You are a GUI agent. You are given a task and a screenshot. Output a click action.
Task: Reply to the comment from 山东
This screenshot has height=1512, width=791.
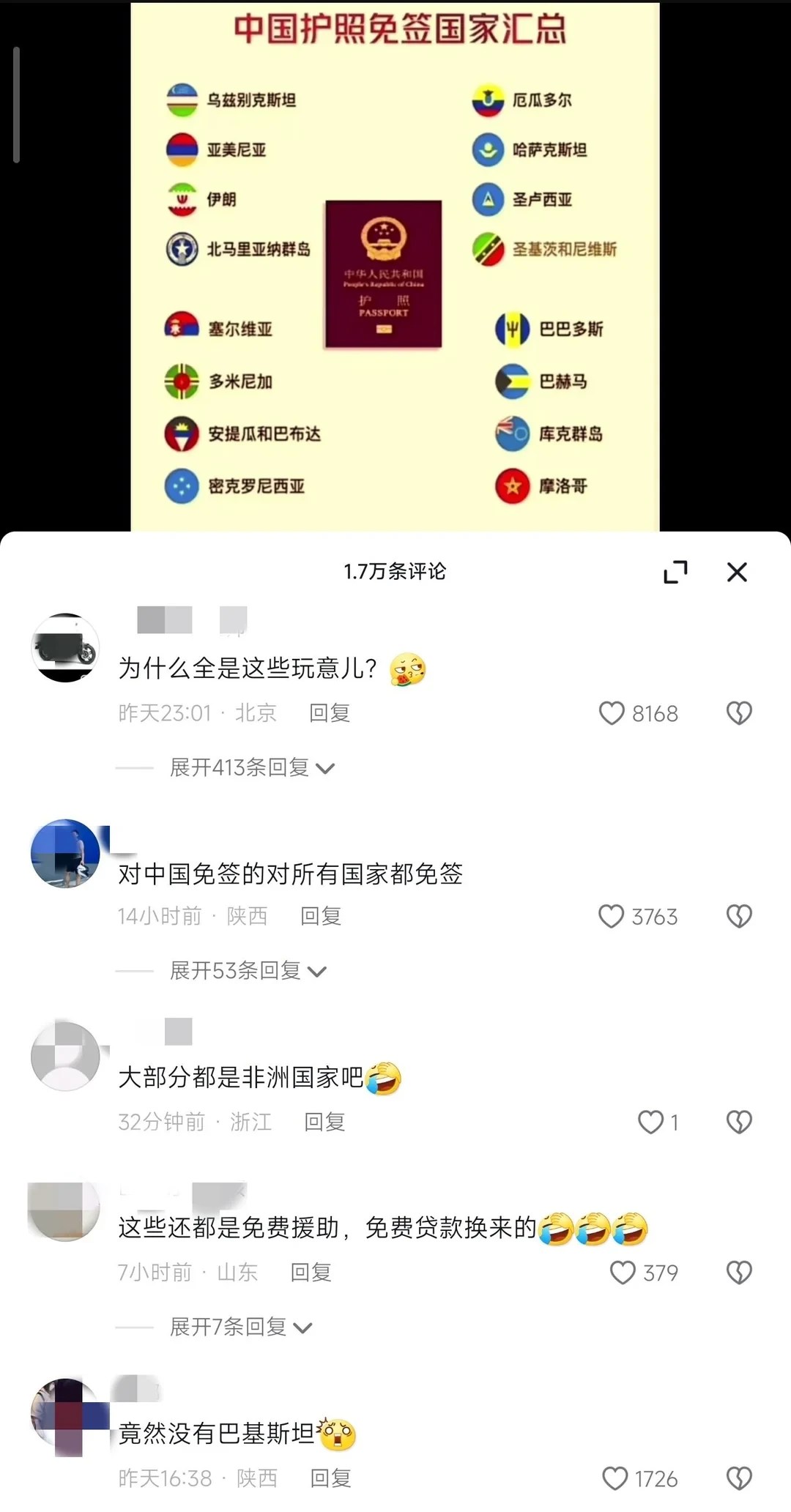[x=311, y=1273]
